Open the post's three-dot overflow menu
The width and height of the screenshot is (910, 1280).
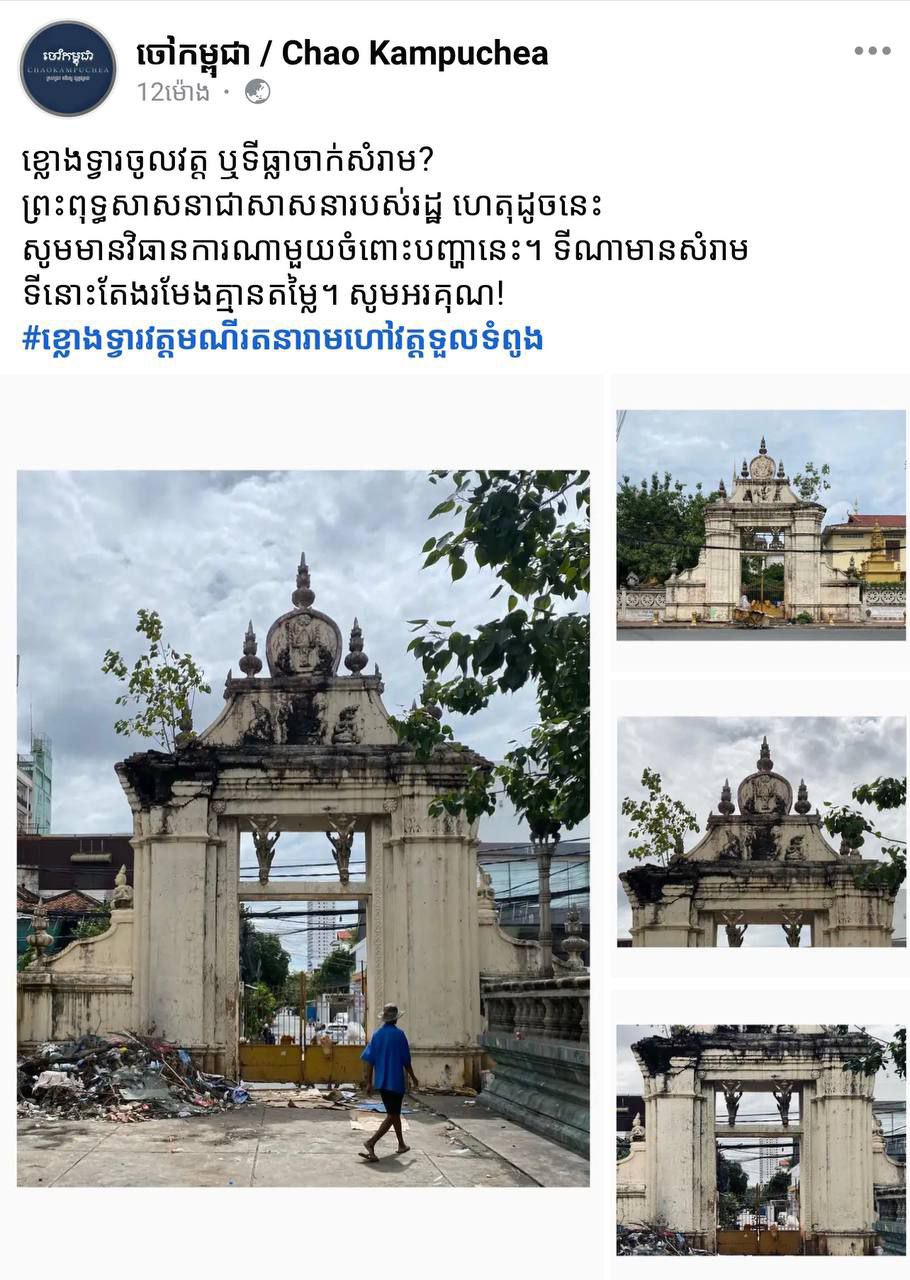pos(871,51)
